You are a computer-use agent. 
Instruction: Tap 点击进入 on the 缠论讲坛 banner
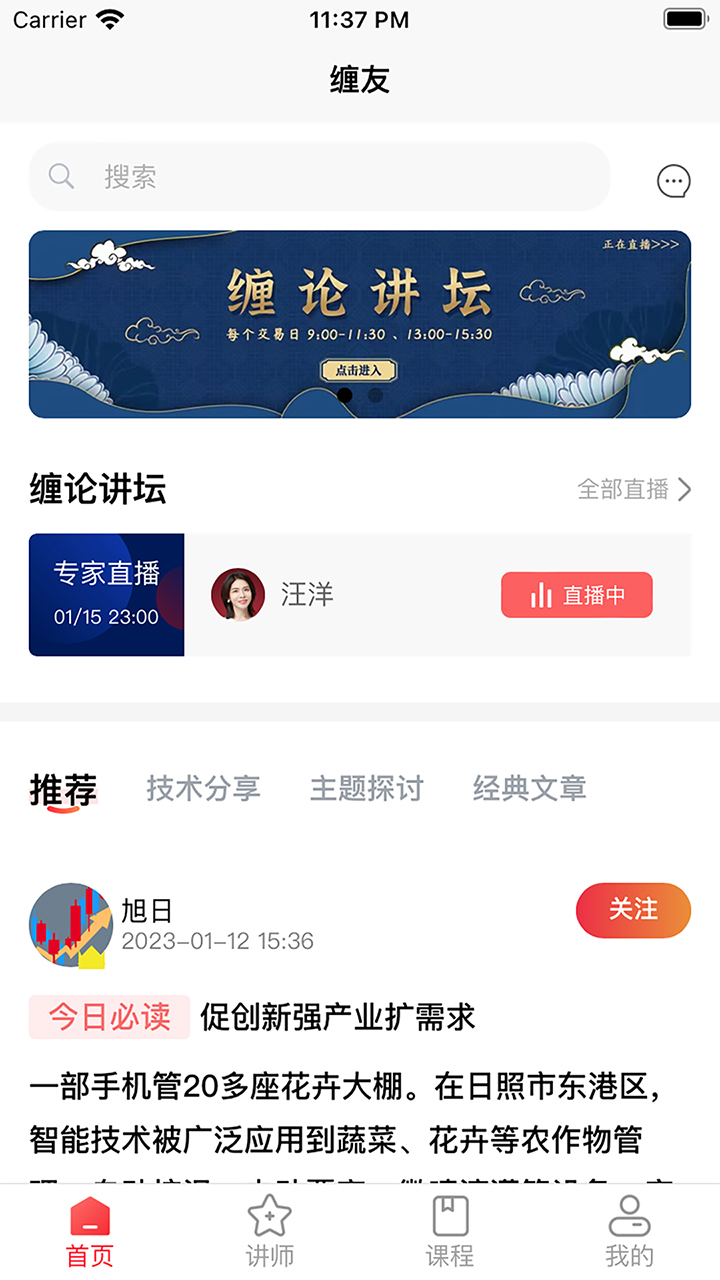(x=360, y=370)
